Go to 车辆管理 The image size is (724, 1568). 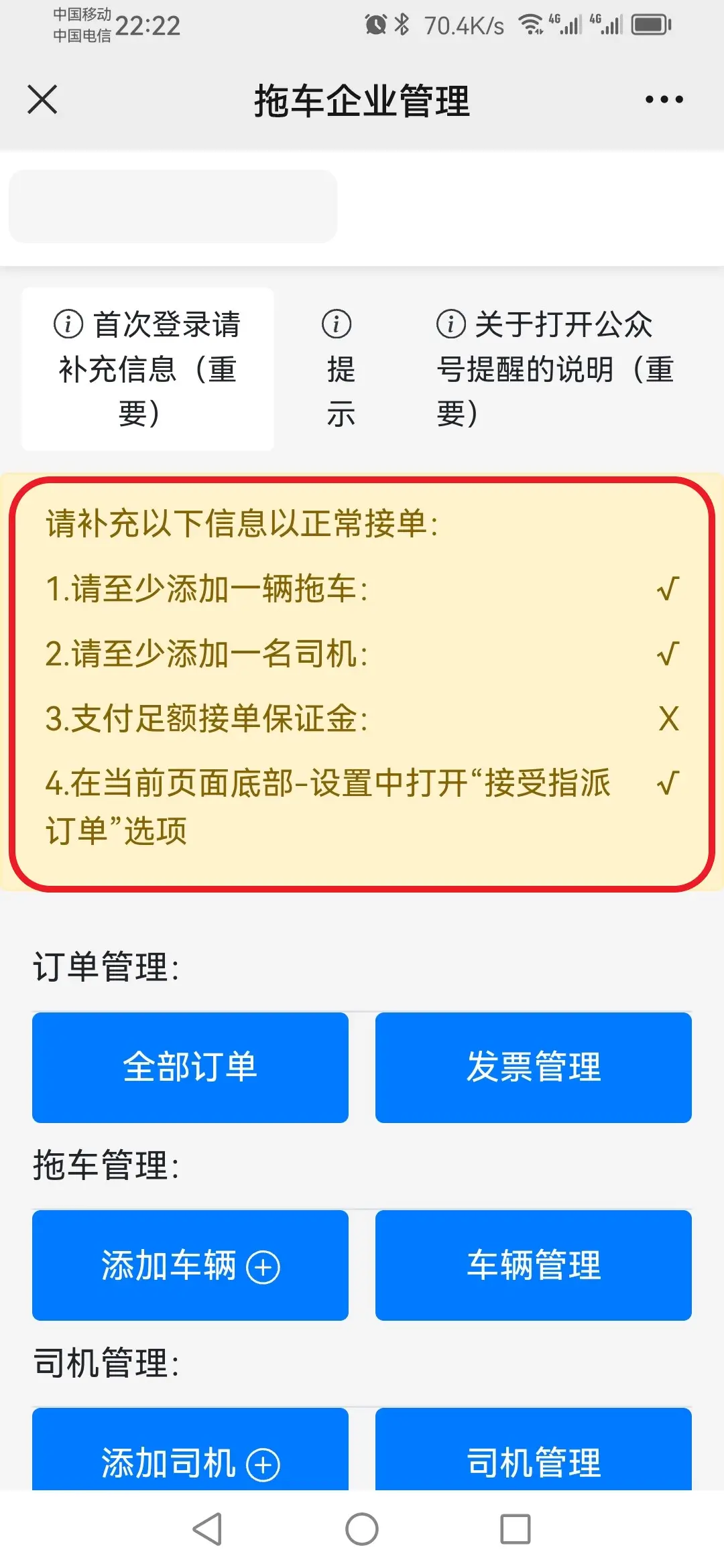click(x=533, y=1264)
